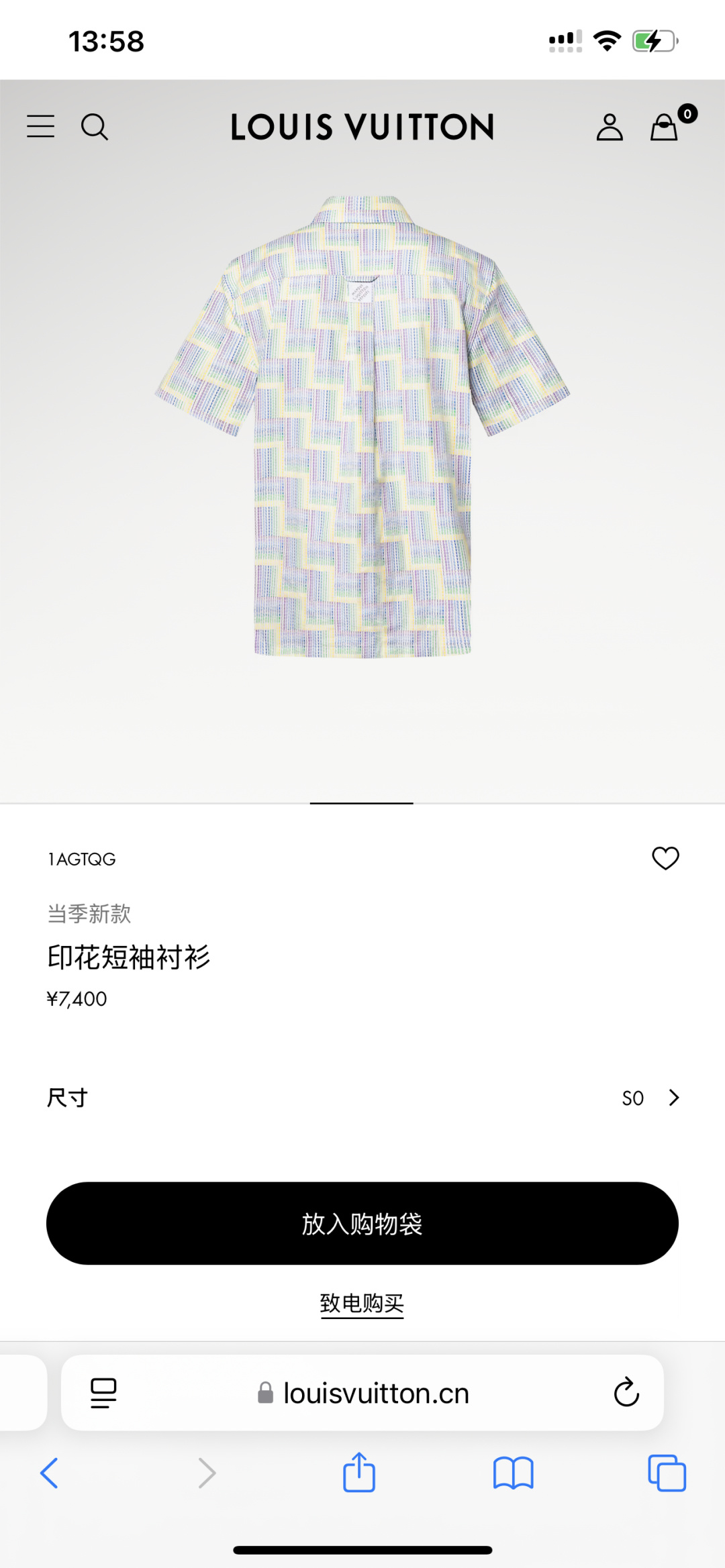725x1568 pixels.
Task: Open Safari bookmarks
Action: (x=513, y=1473)
